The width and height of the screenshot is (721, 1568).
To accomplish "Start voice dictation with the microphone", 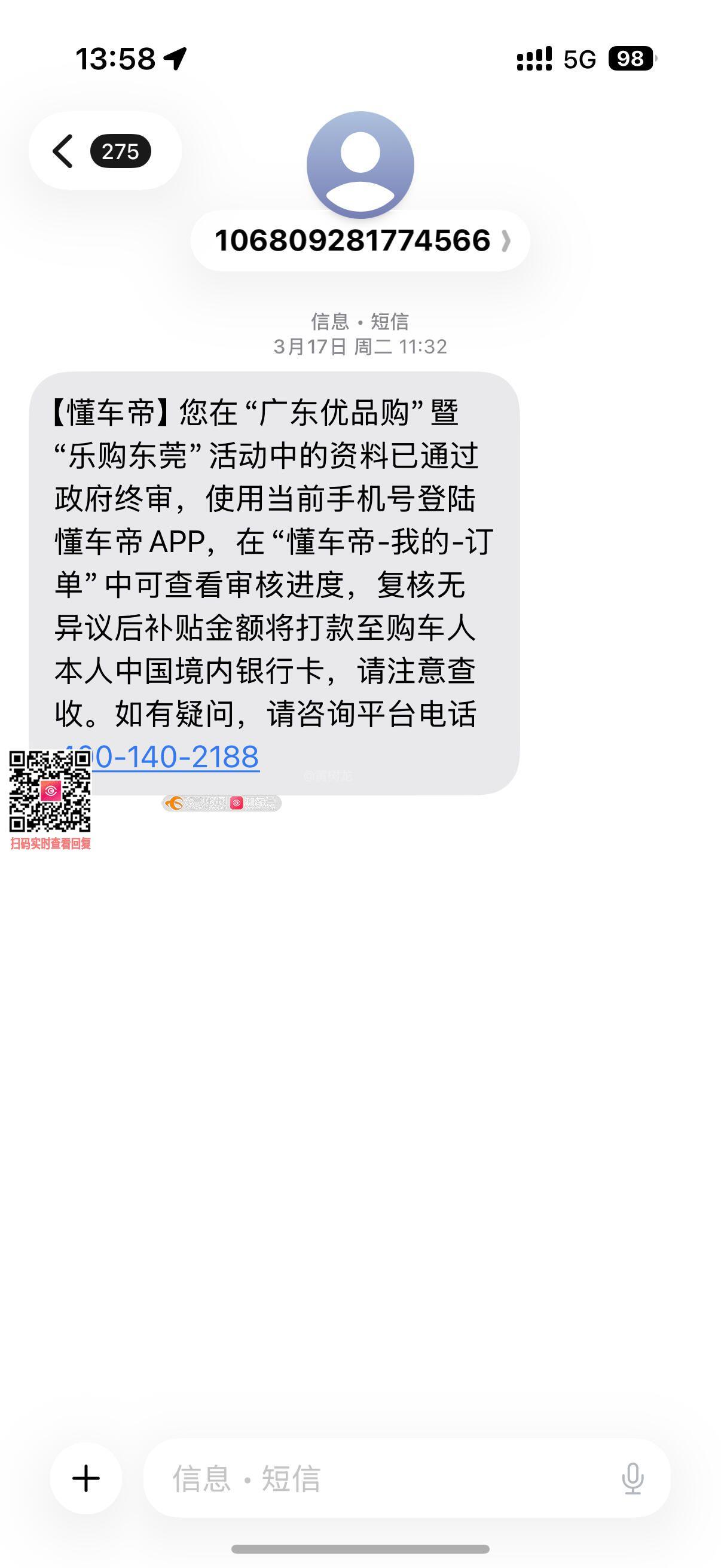I will 632,1478.
